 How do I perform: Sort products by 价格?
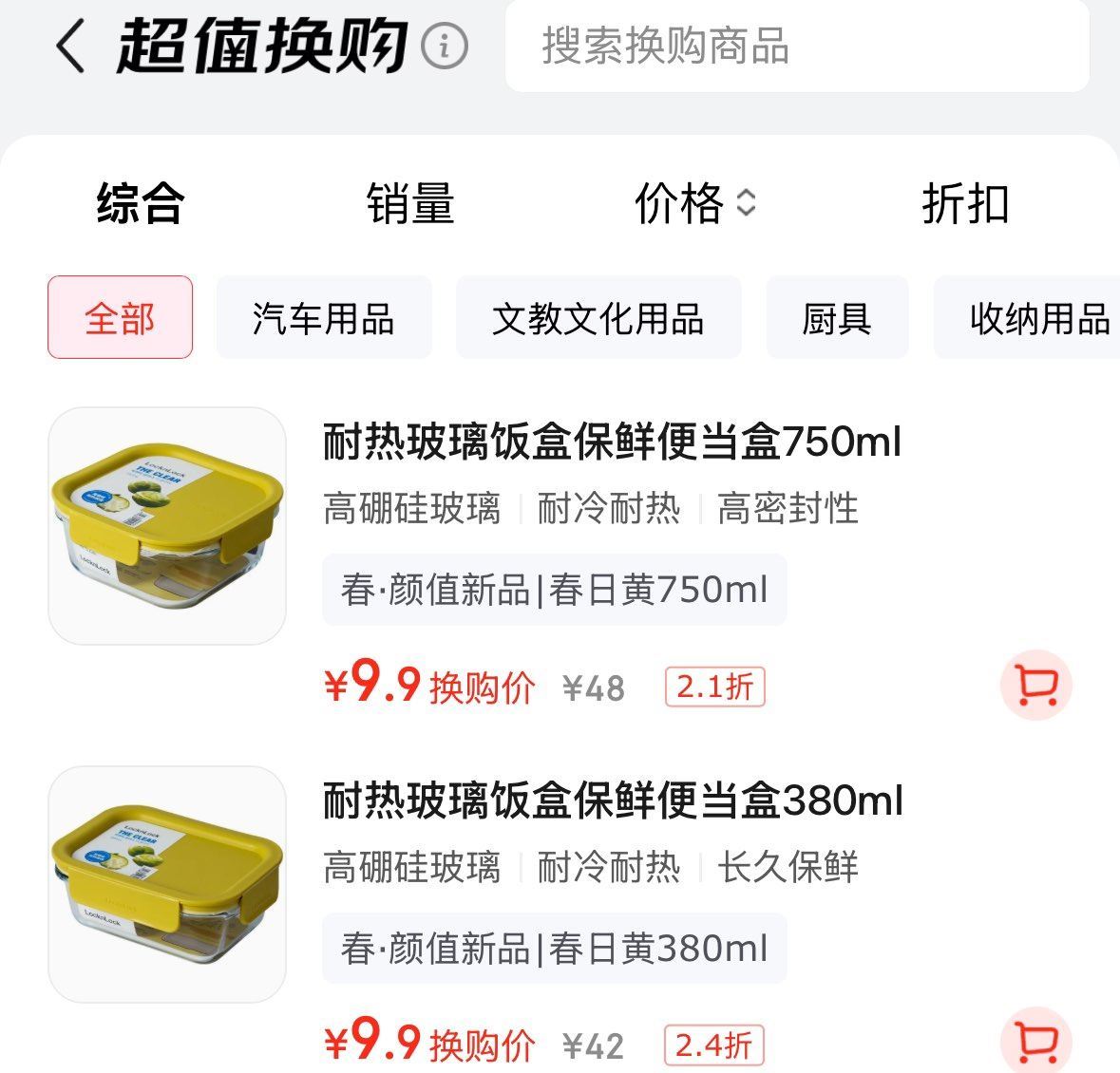coord(693,203)
